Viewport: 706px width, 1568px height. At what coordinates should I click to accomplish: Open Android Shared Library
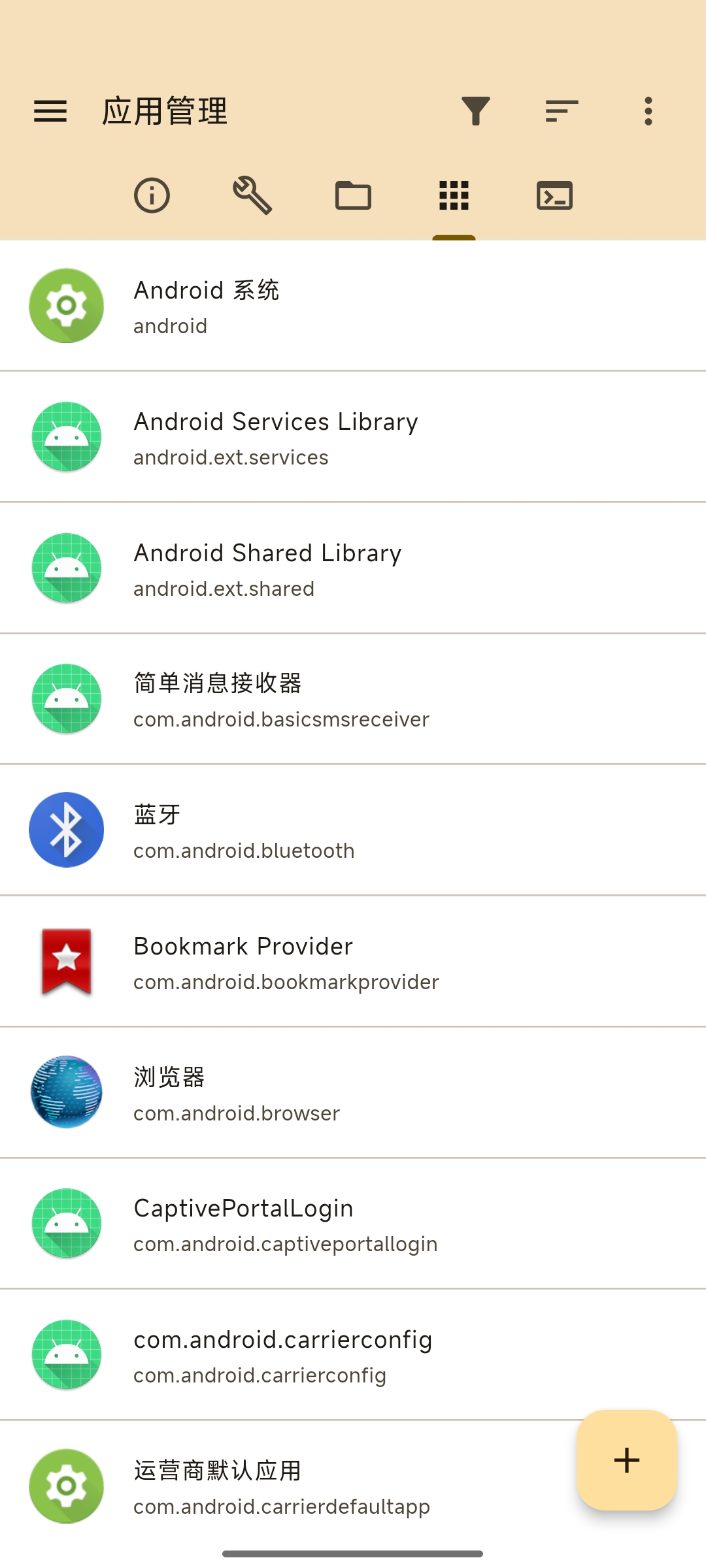353,568
